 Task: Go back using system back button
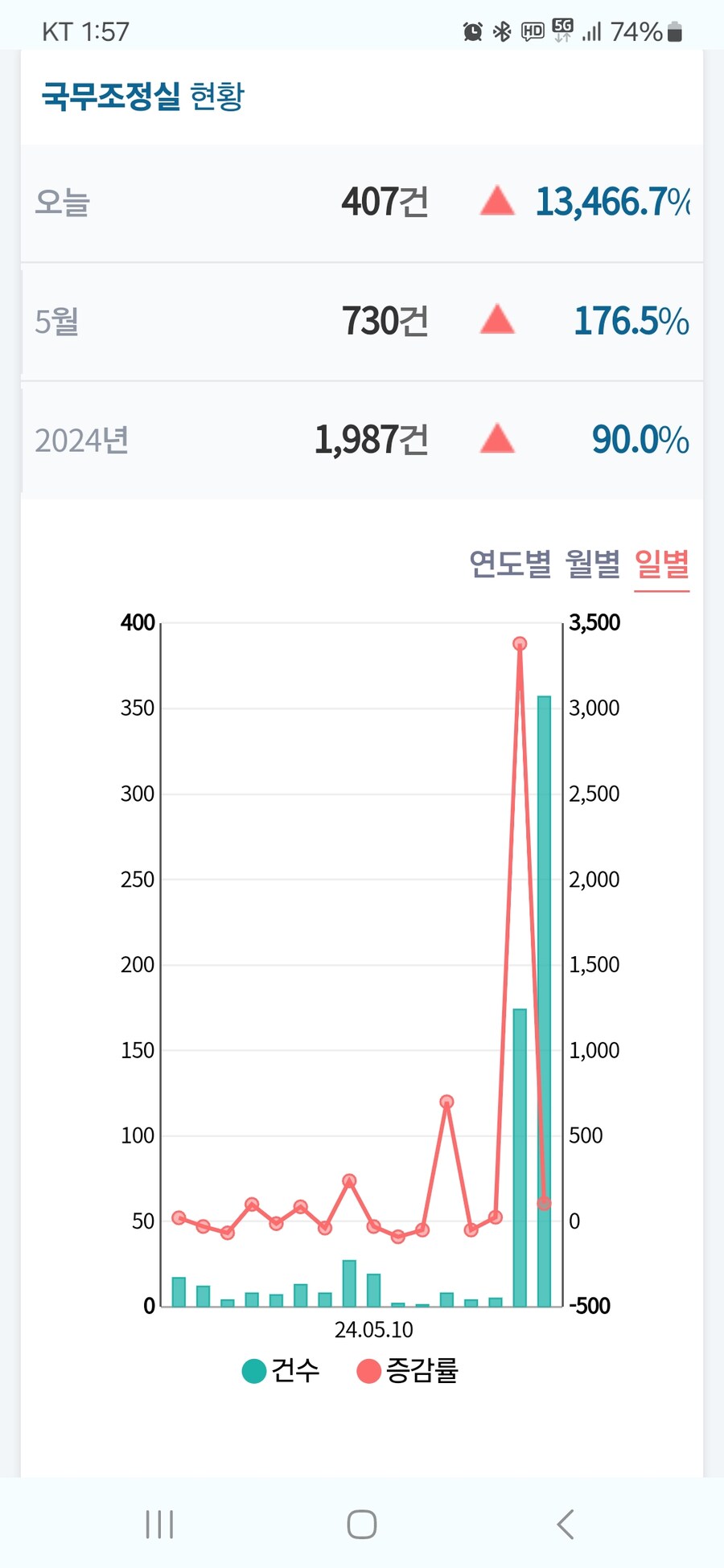pyautogui.click(x=566, y=1524)
